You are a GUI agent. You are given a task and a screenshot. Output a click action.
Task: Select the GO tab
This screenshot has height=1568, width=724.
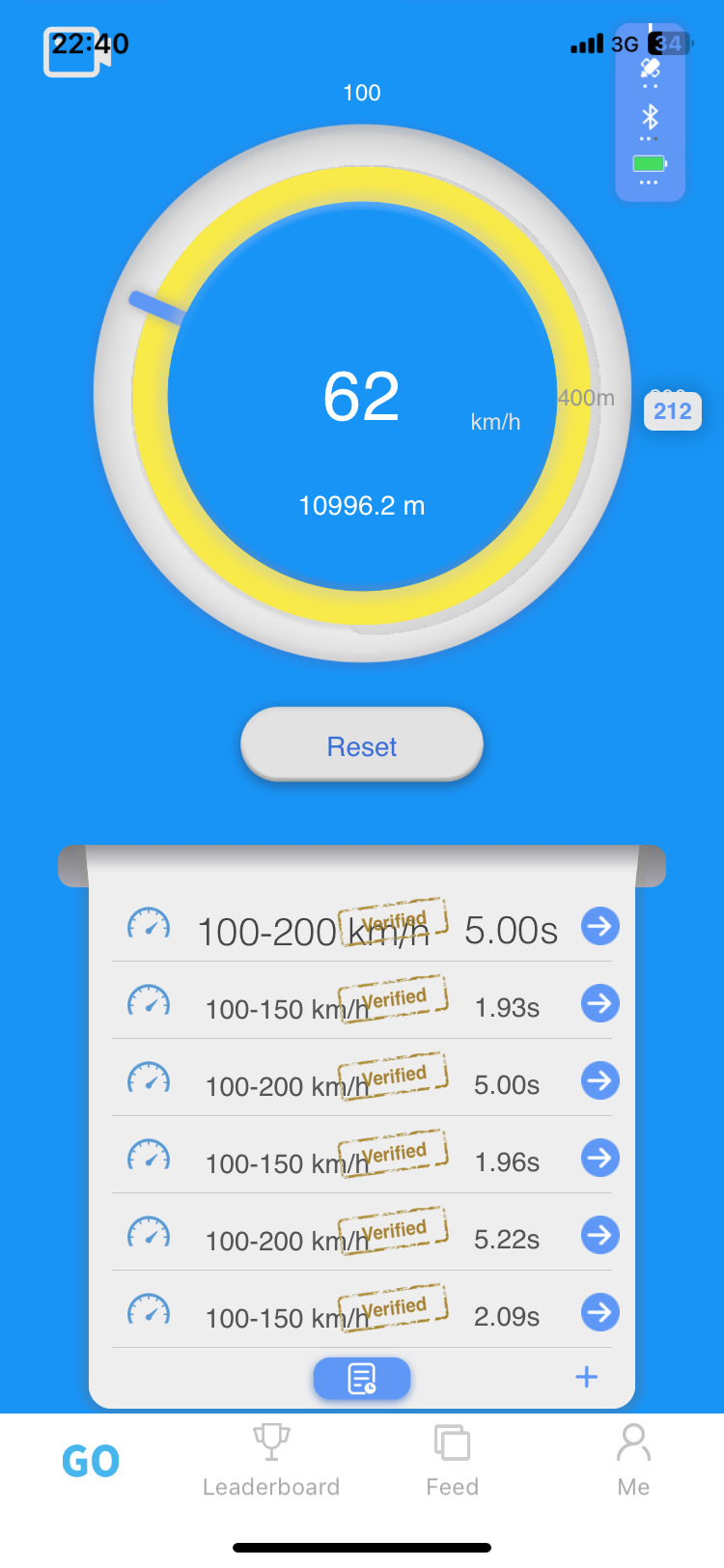tap(91, 1462)
